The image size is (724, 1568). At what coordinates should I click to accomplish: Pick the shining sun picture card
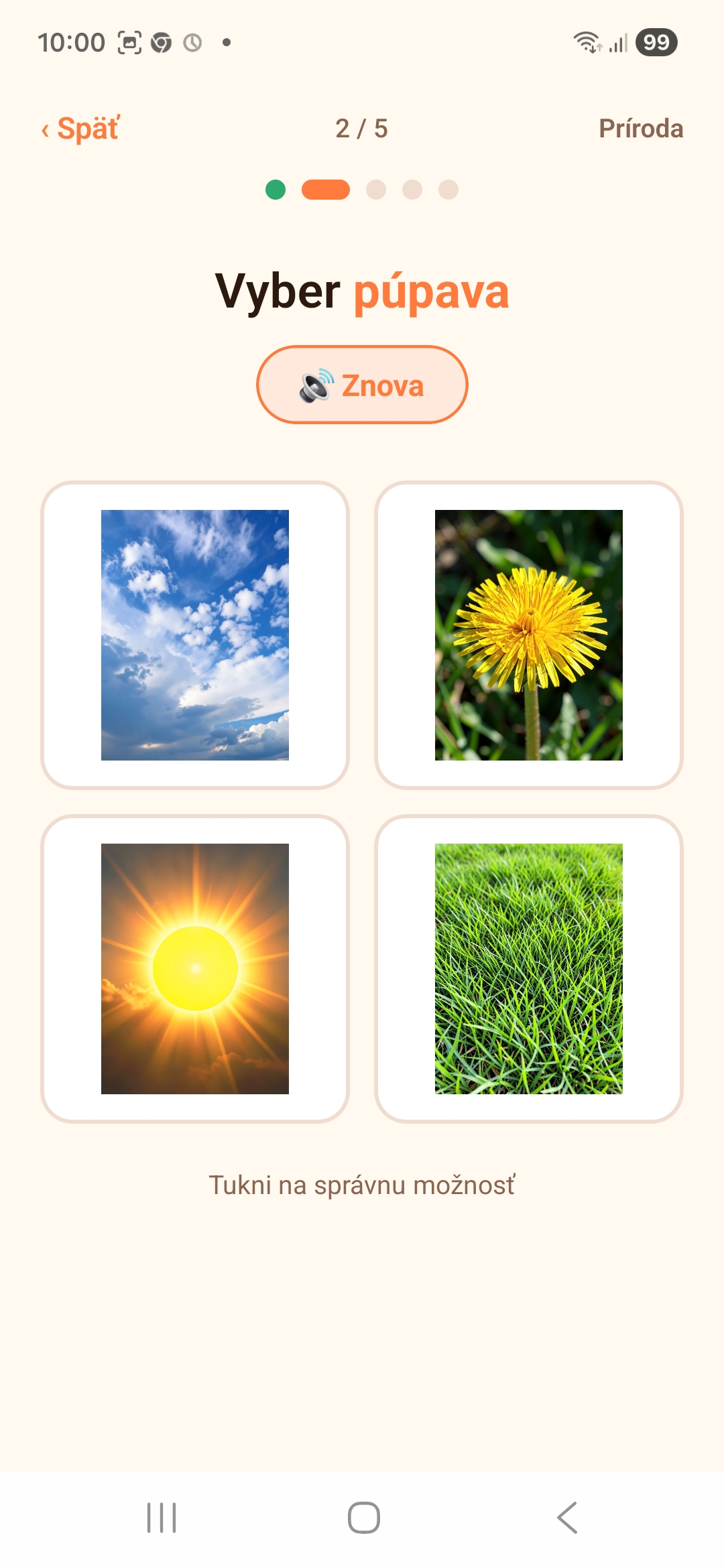coord(195,969)
